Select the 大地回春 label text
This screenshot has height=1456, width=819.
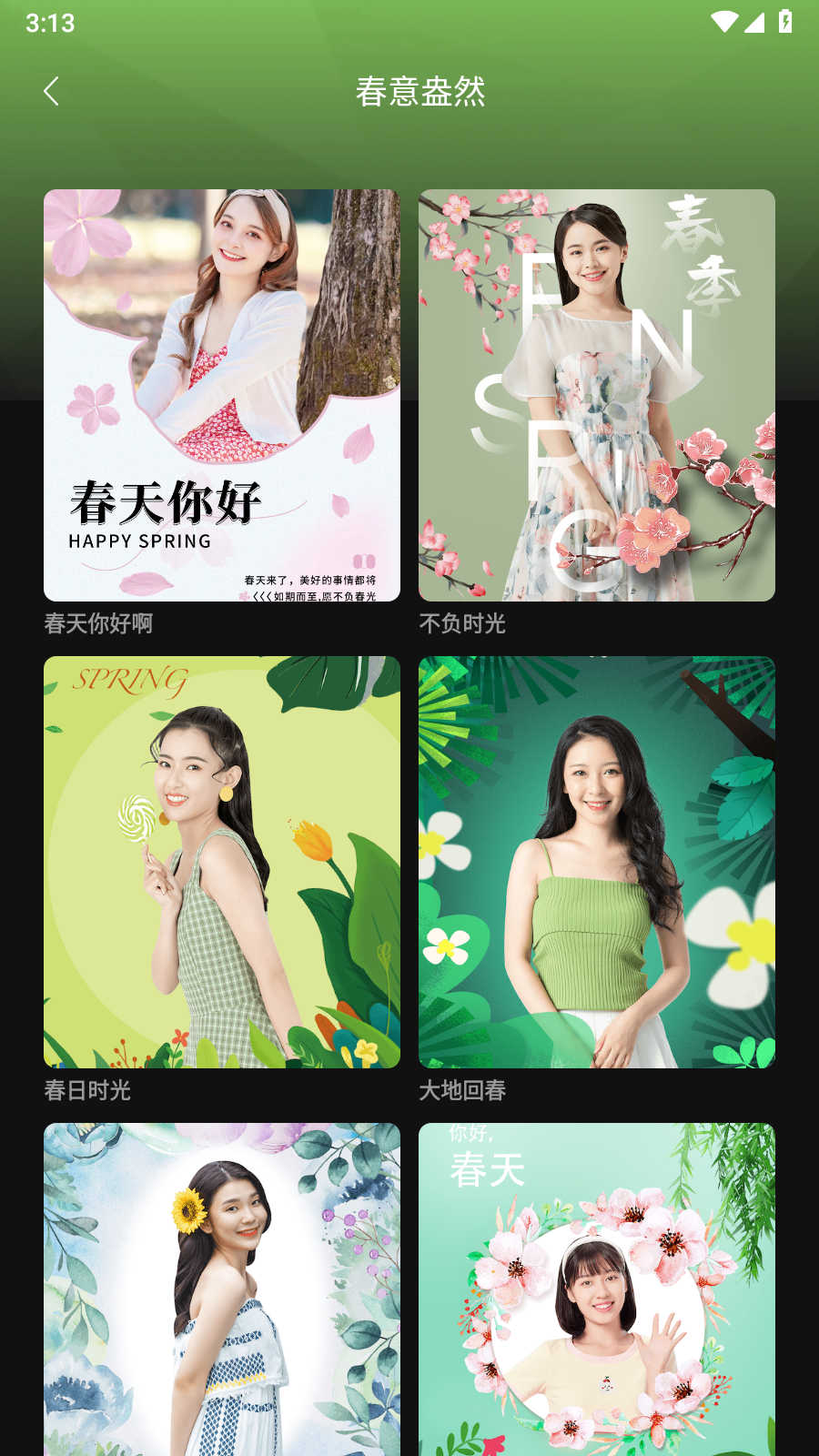(x=463, y=1091)
